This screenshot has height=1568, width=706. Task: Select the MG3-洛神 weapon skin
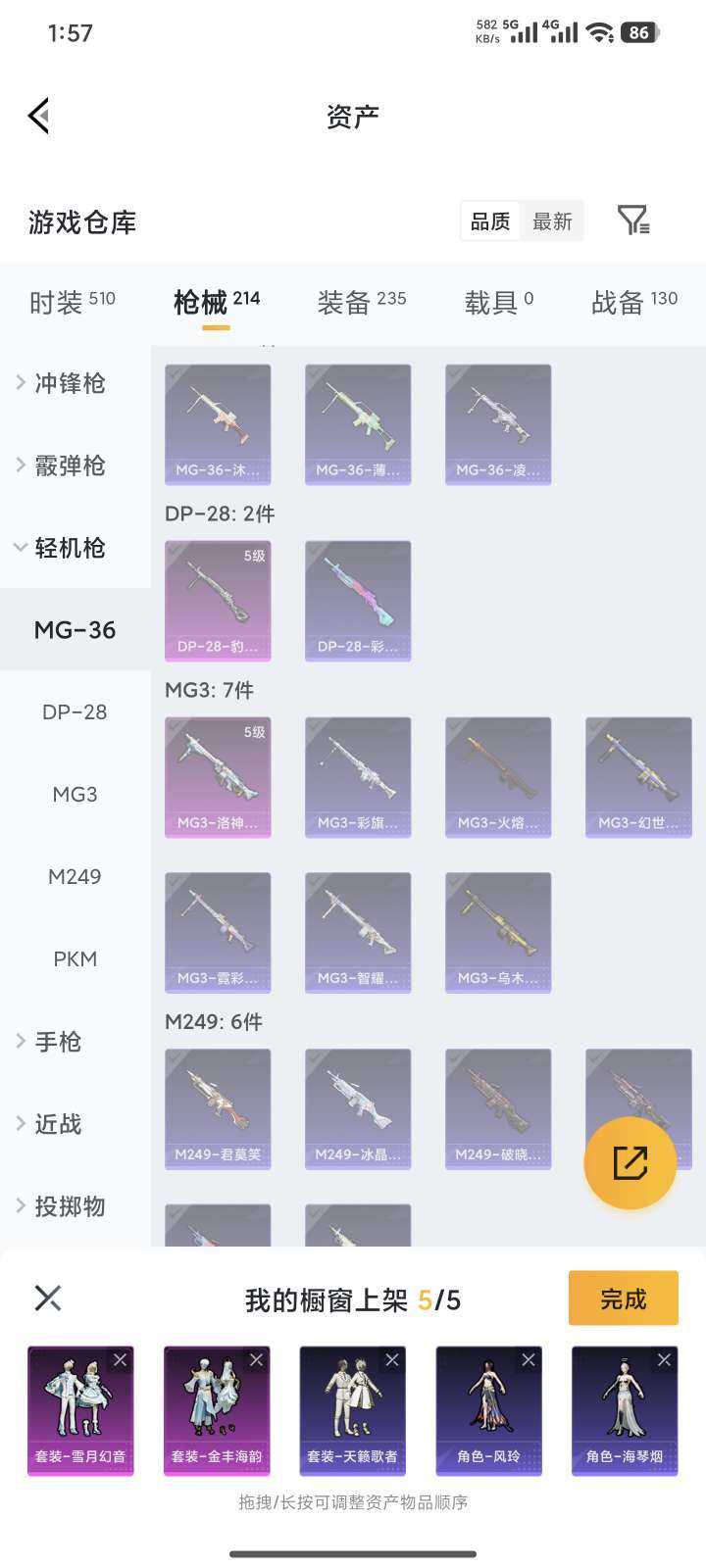point(218,777)
